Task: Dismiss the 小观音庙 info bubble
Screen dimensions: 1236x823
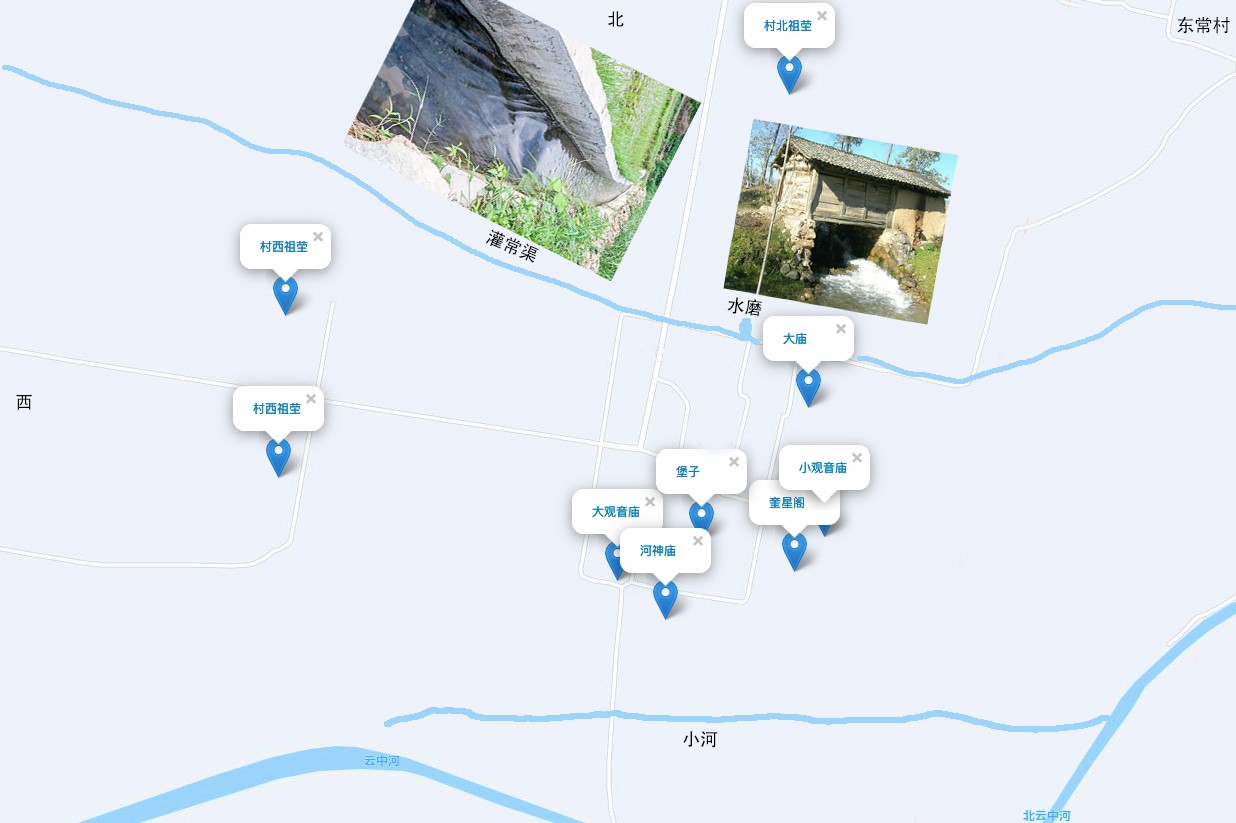Action: 857,458
